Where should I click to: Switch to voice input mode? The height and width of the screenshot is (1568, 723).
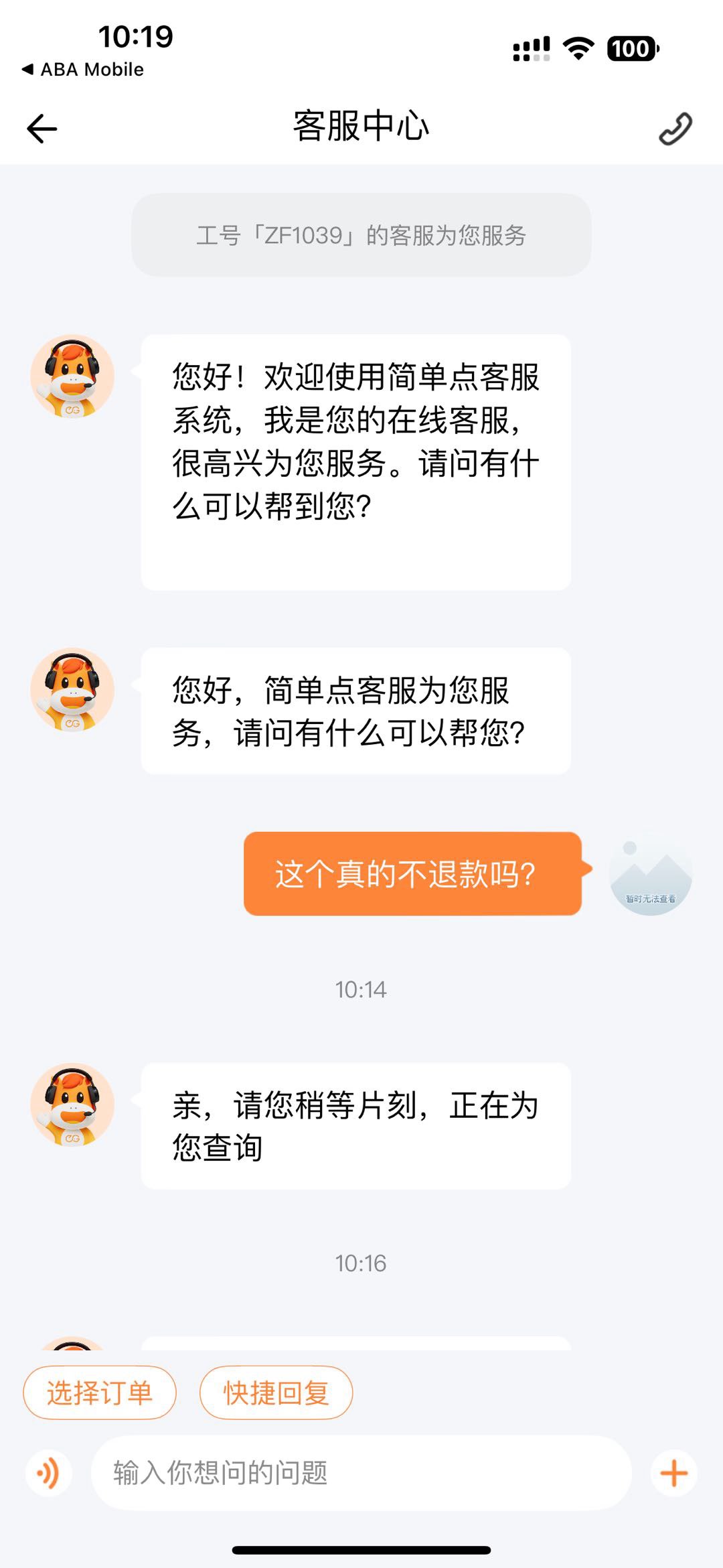click(48, 1474)
